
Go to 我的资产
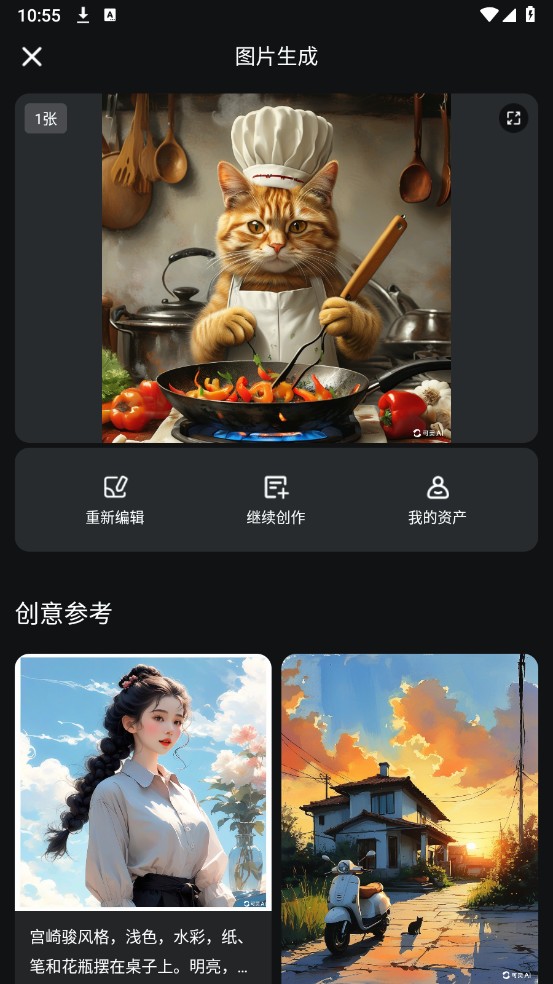pos(438,500)
